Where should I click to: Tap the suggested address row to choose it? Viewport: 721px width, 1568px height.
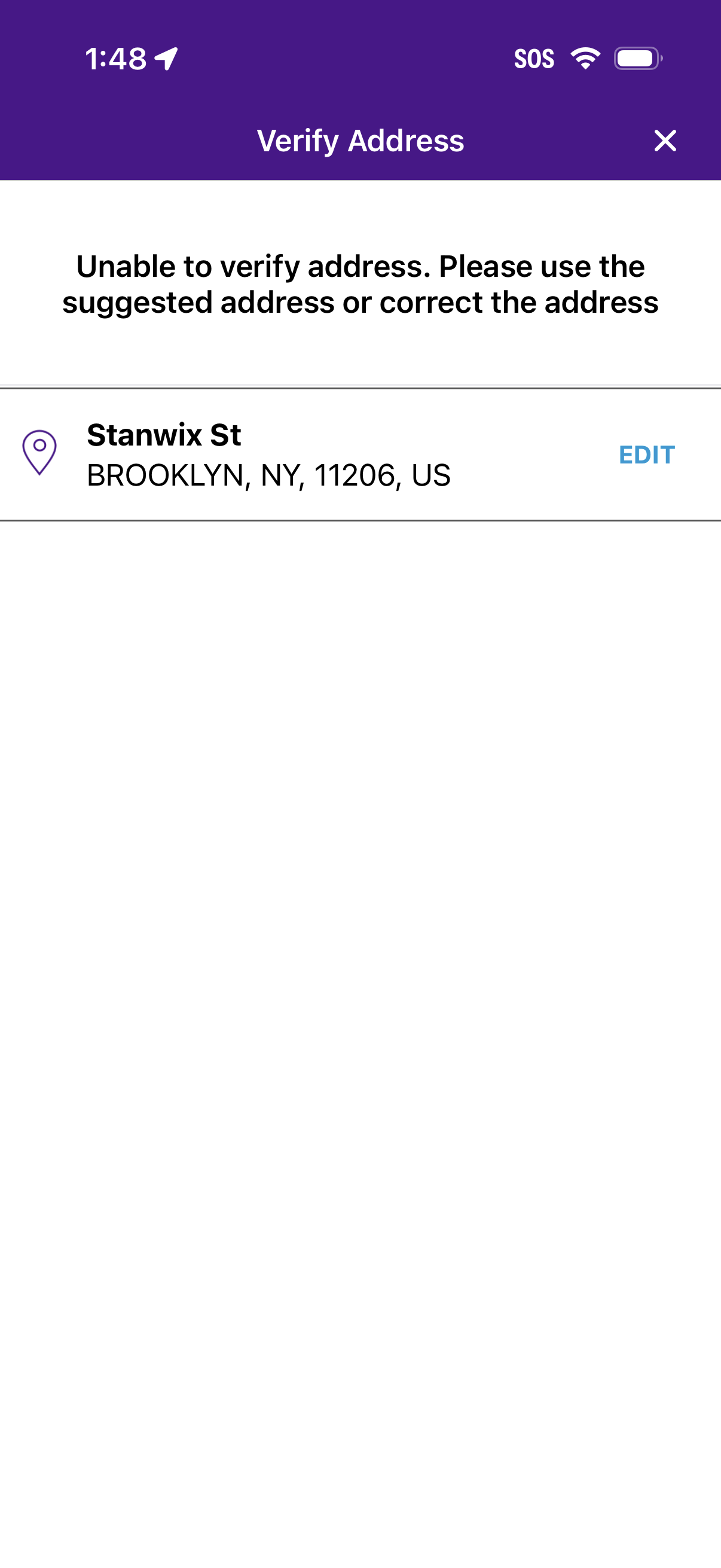[x=268, y=454]
